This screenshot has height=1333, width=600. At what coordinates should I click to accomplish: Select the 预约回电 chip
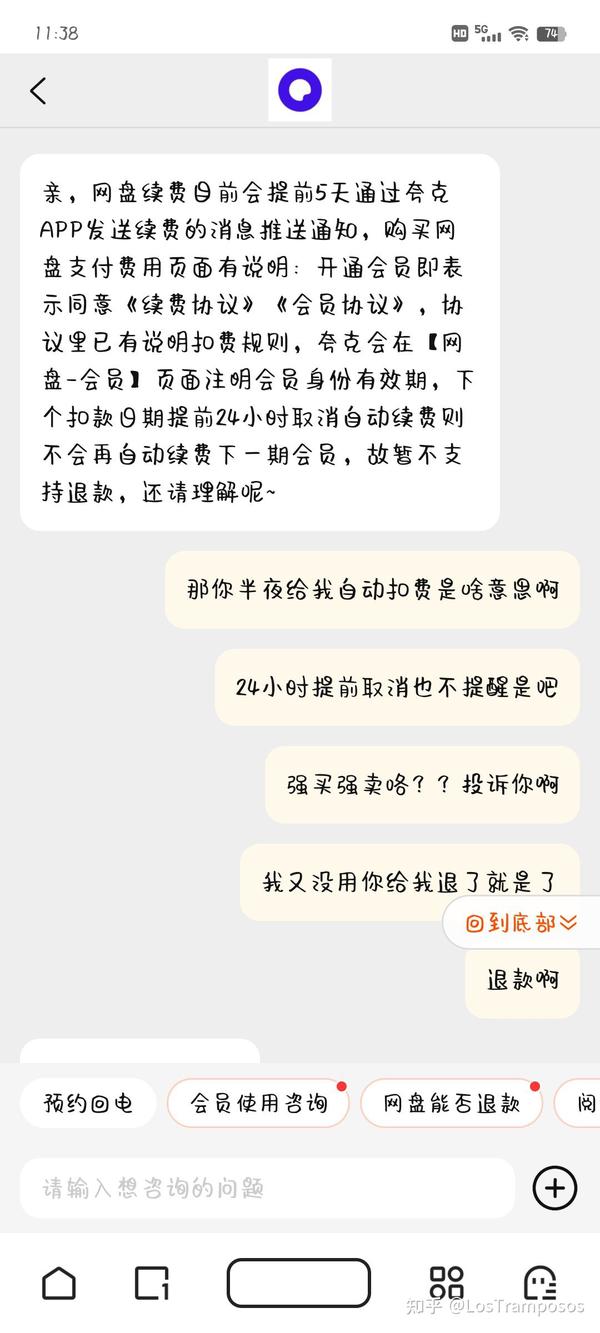(89, 1104)
